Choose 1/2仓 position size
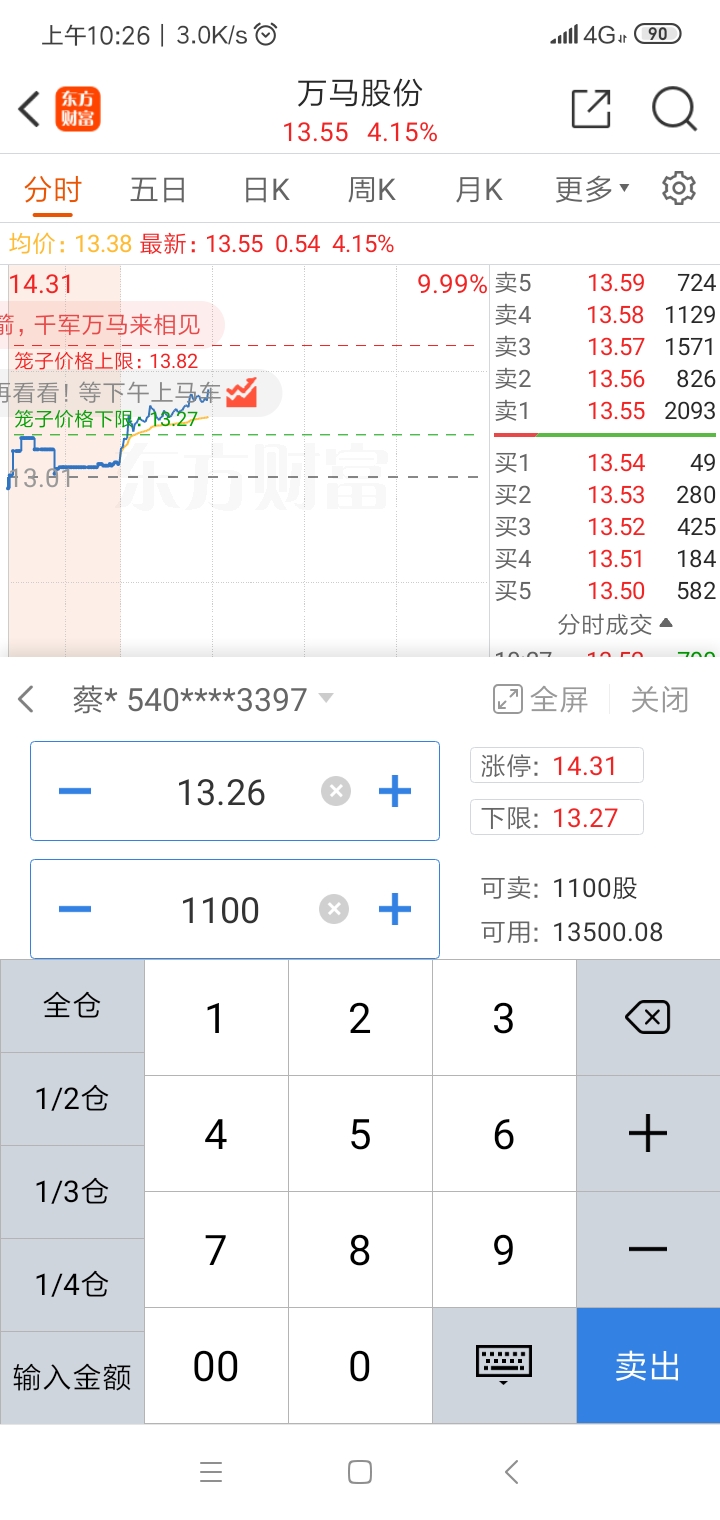The image size is (720, 1520). 72,1099
